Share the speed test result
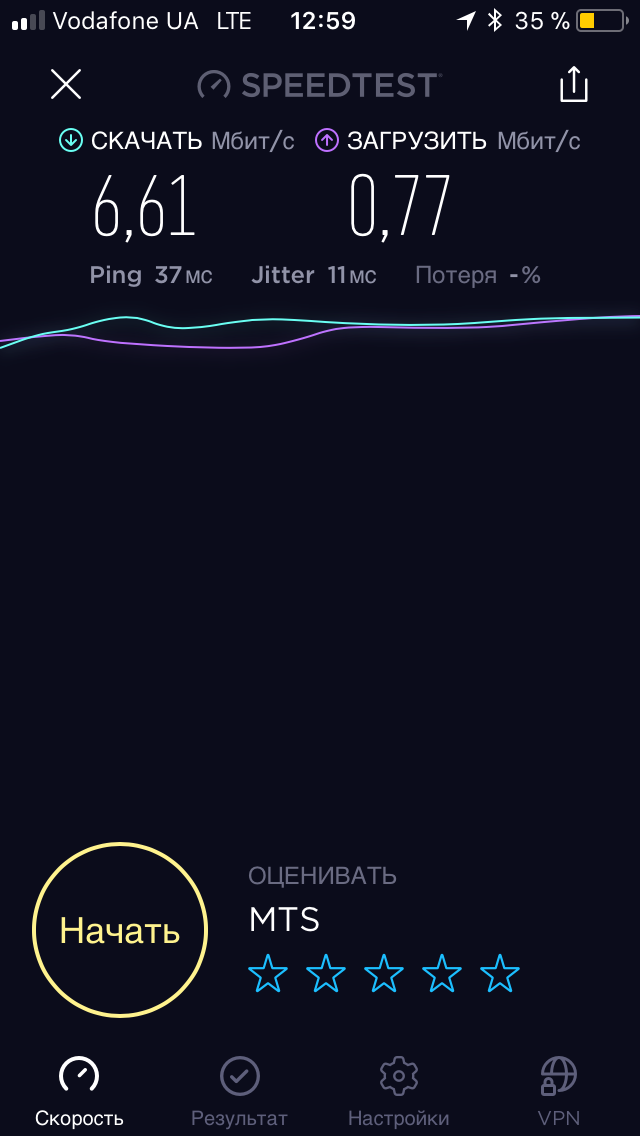This screenshot has width=640, height=1136. point(573,85)
